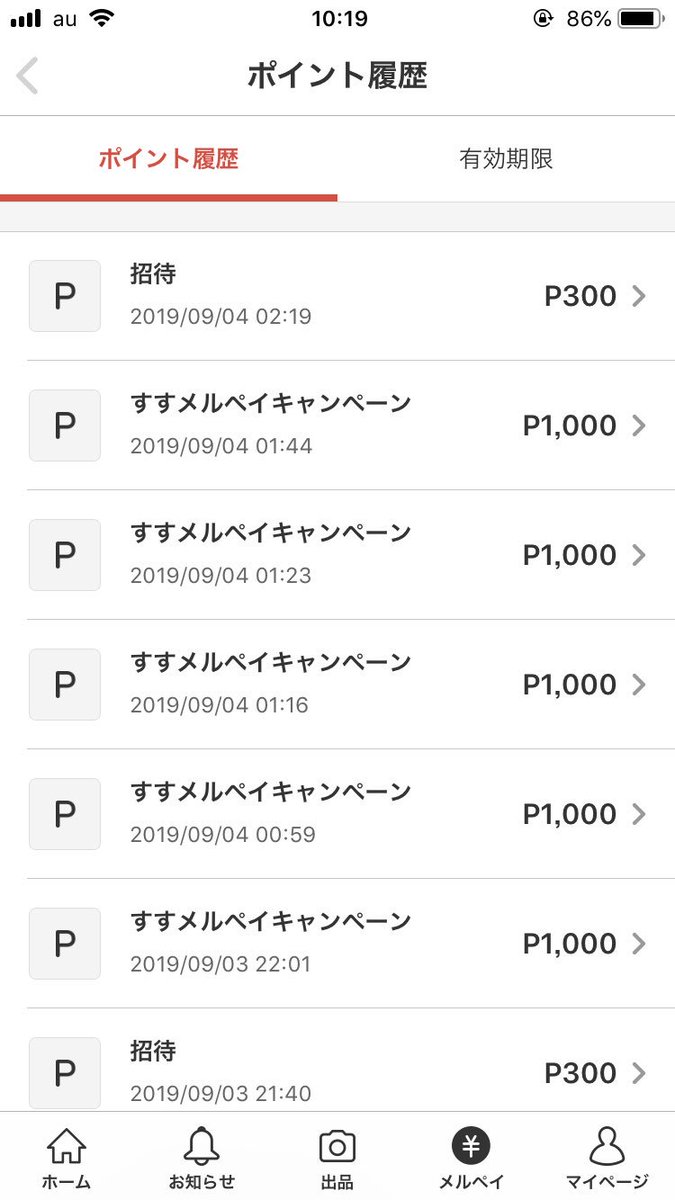This screenshot has height=1200, width=675.
Task: Open the 招待 entry from 2019/09/04 02:19
Action: click(x=337, y=296)
